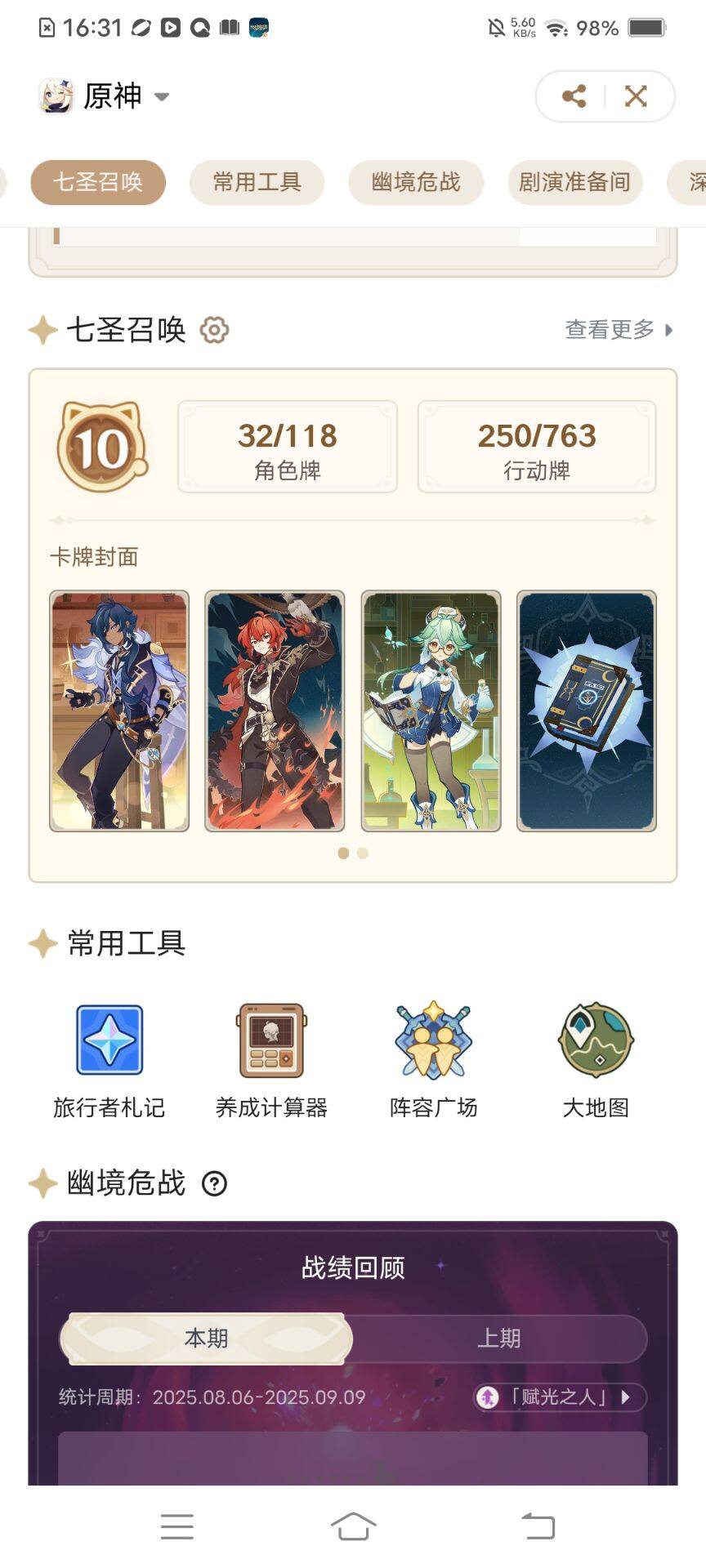Close the mini program window
Viewport: 706px width, 1568px height.
[636, 96]
